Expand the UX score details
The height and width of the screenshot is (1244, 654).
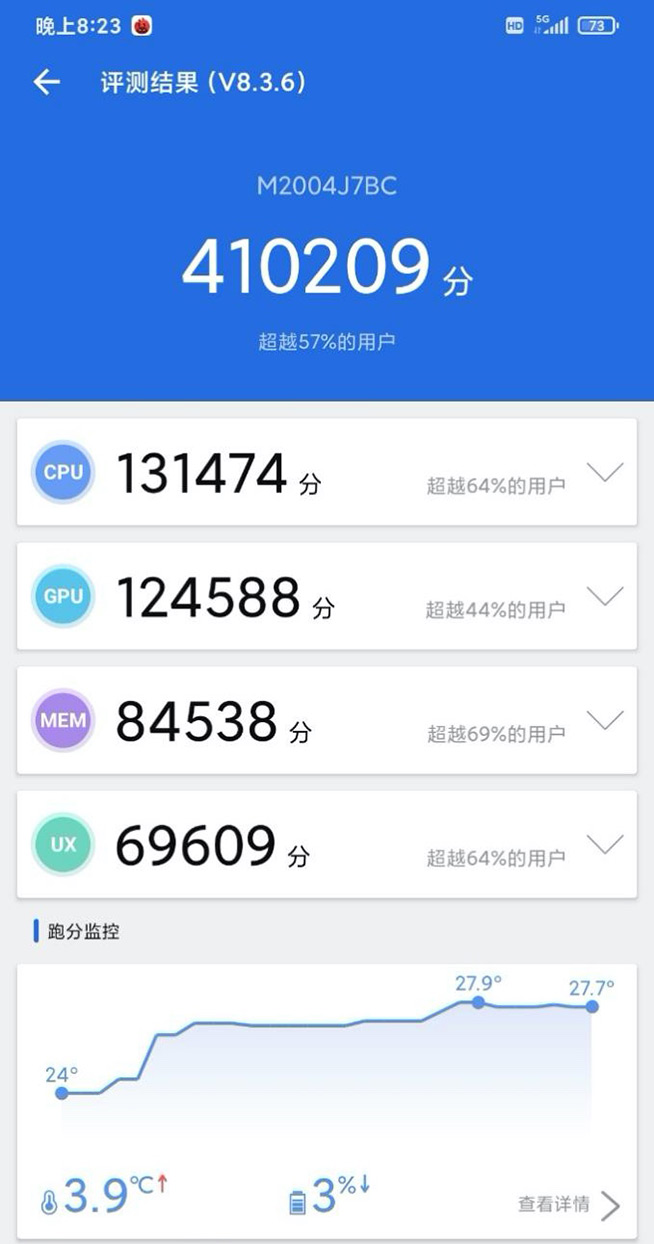(605, 844)
